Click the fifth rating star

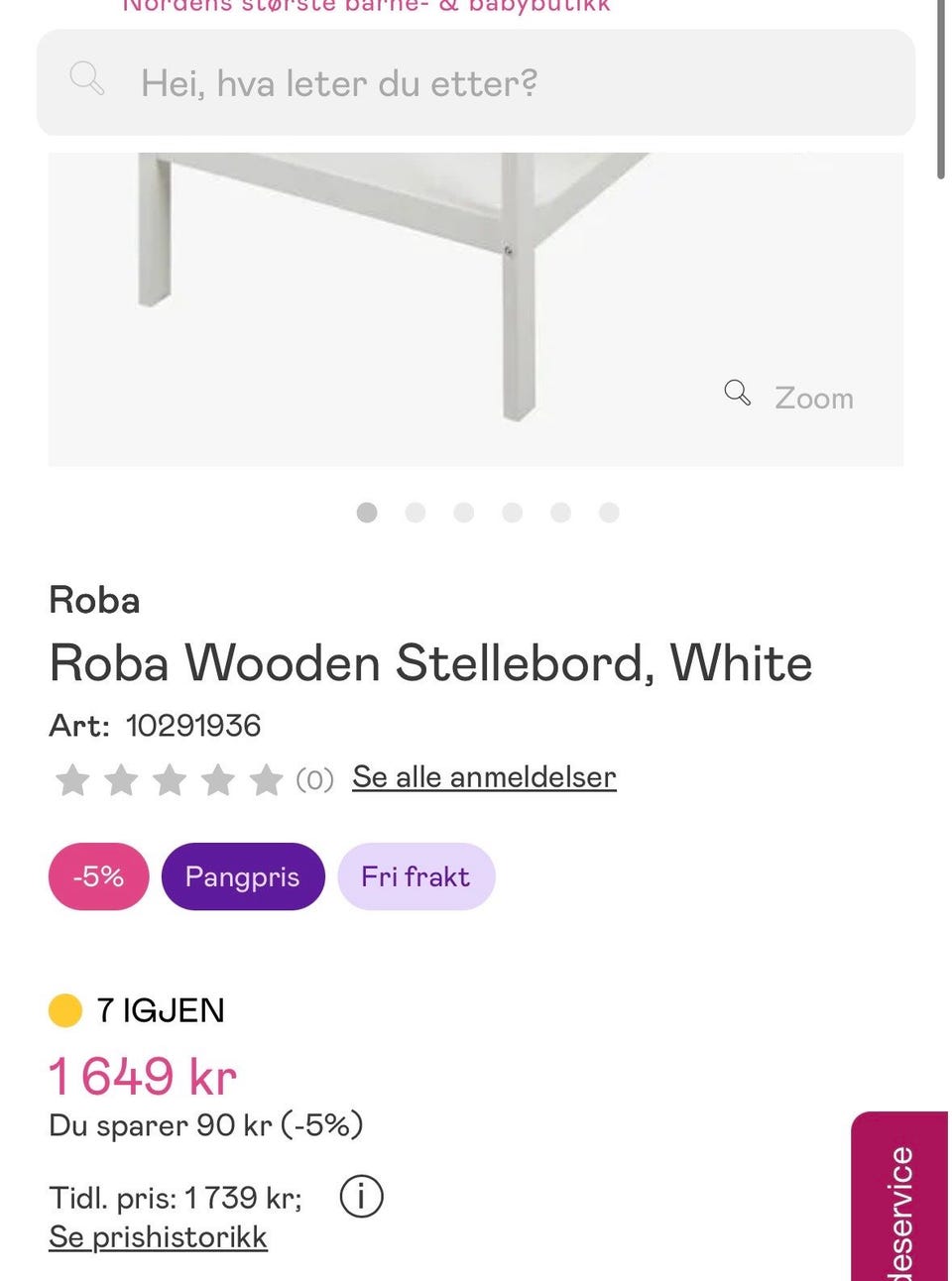pyautogui.click(x=265, y=780)
